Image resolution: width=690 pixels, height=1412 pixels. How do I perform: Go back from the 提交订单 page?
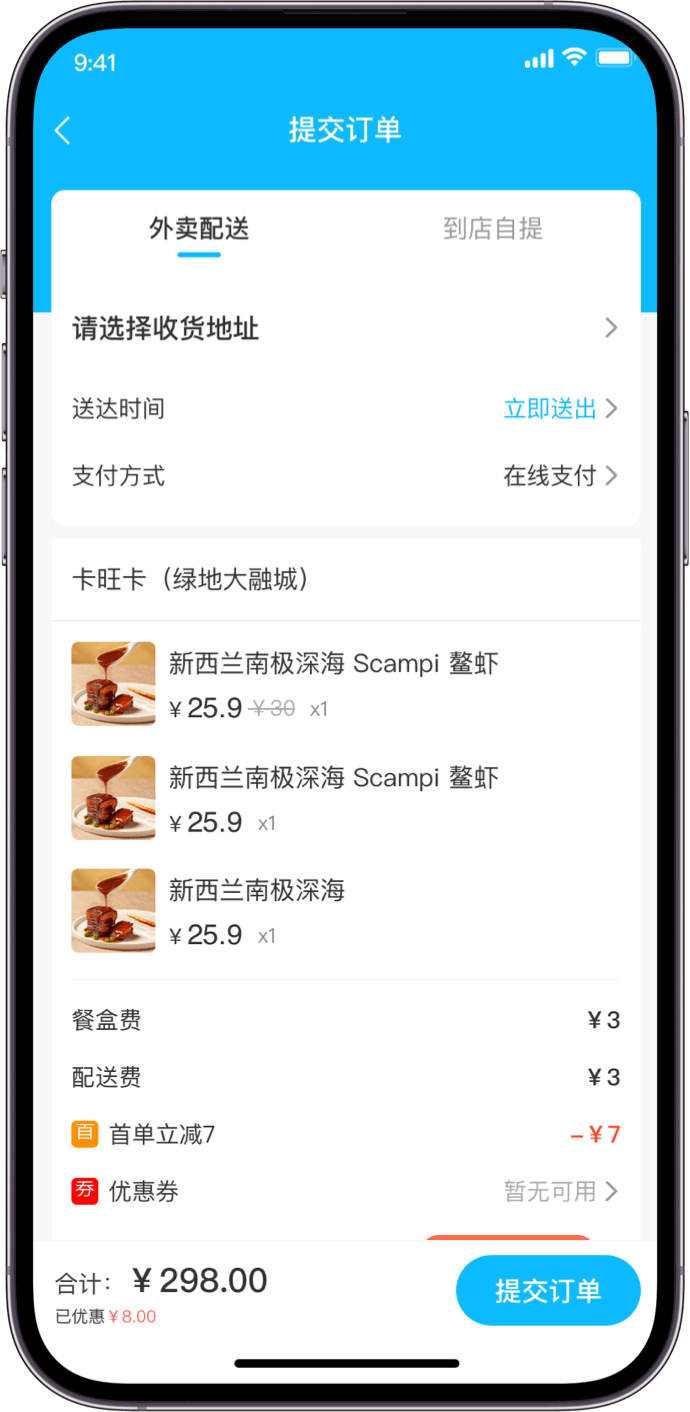click(63, 130)
